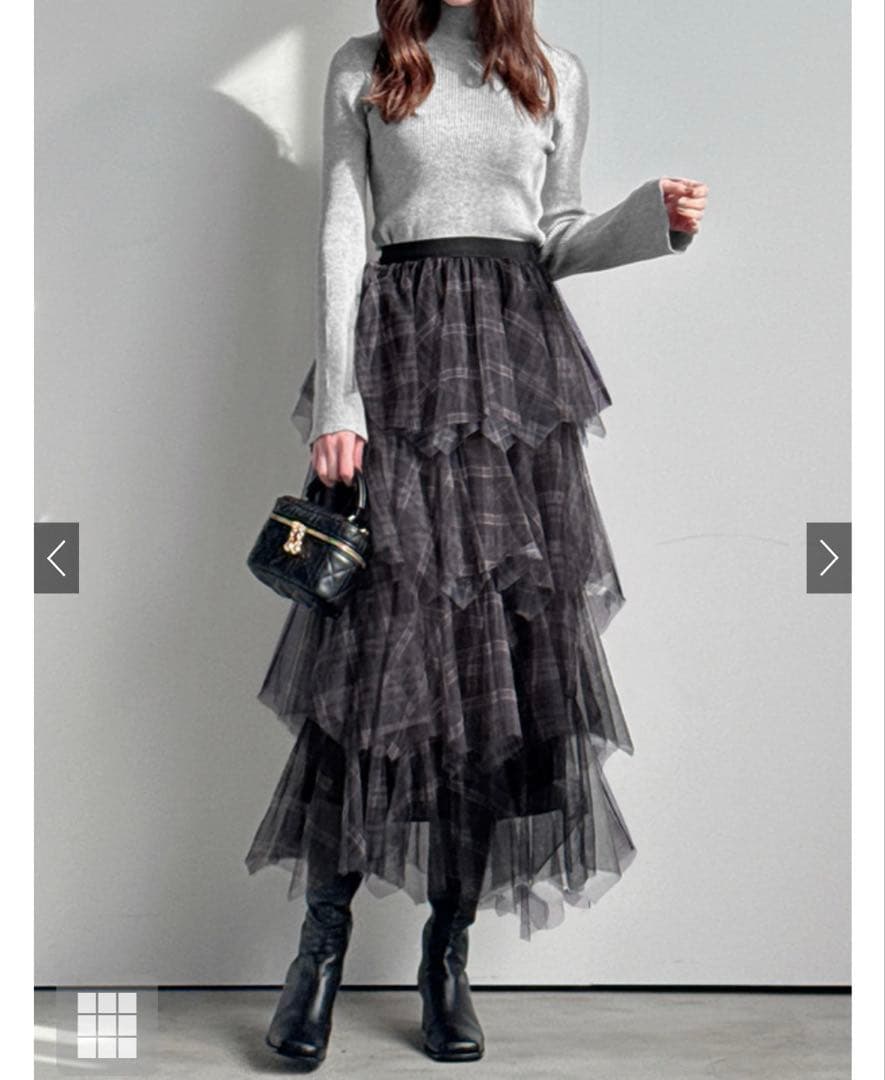Open the image grid view

click(x=107, y=1025)
